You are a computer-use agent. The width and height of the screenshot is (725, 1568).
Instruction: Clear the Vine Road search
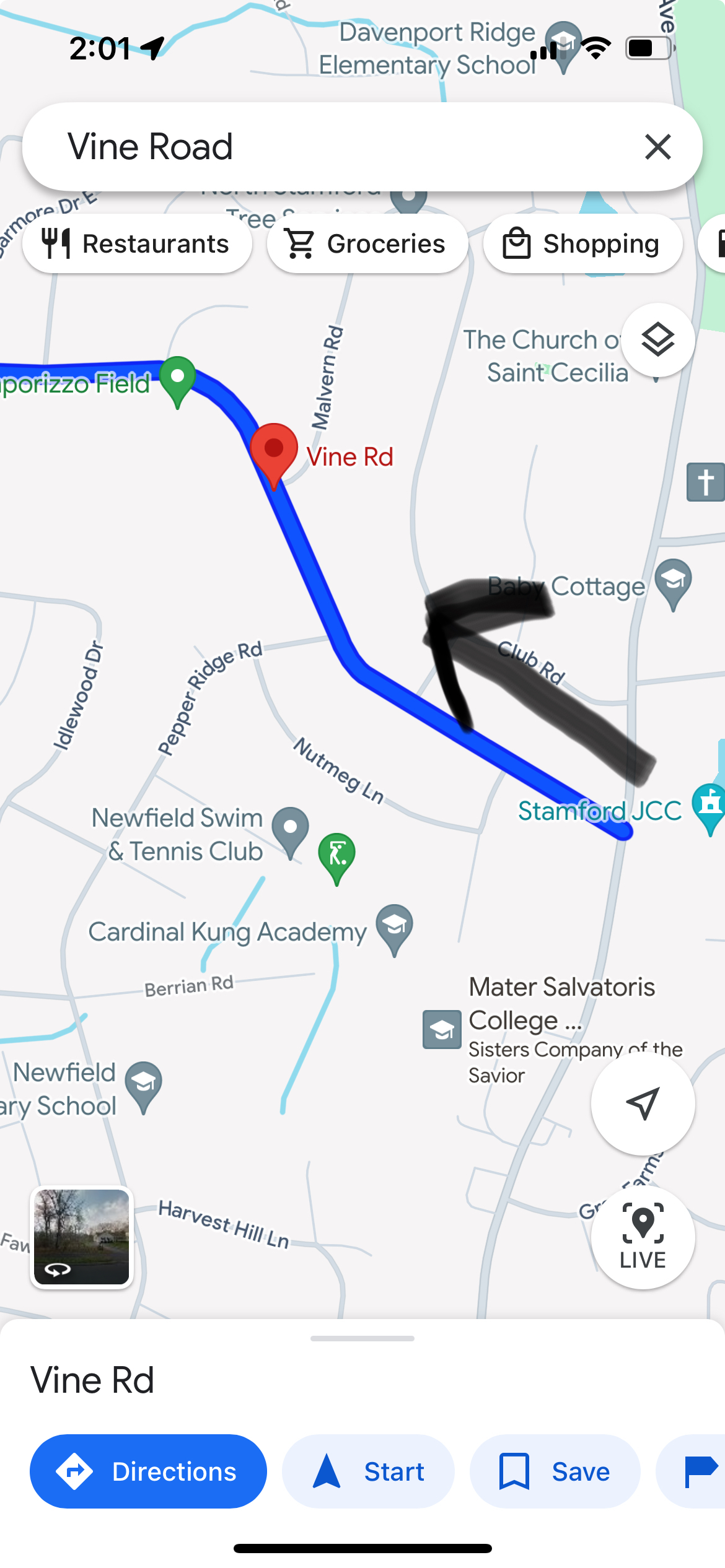pos(657,147)
